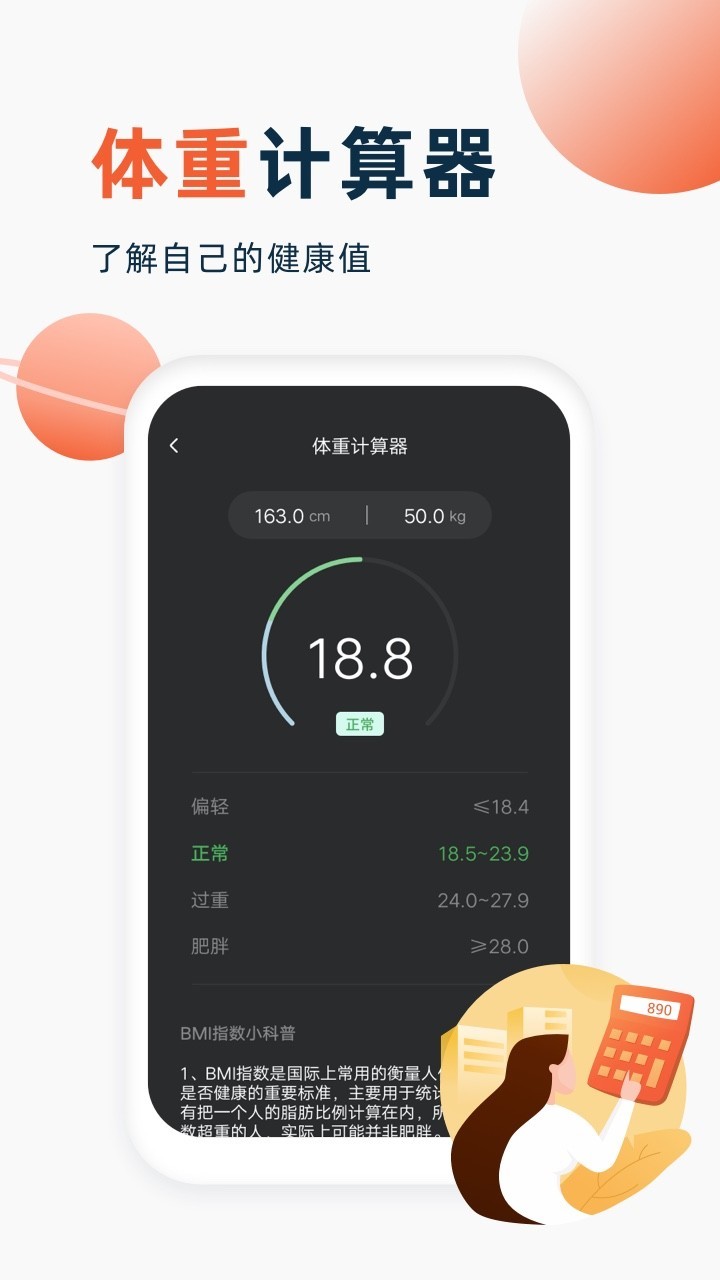Click the green 正常 status badge
The width and height of the screenshot is (720, 1280).
360,722
